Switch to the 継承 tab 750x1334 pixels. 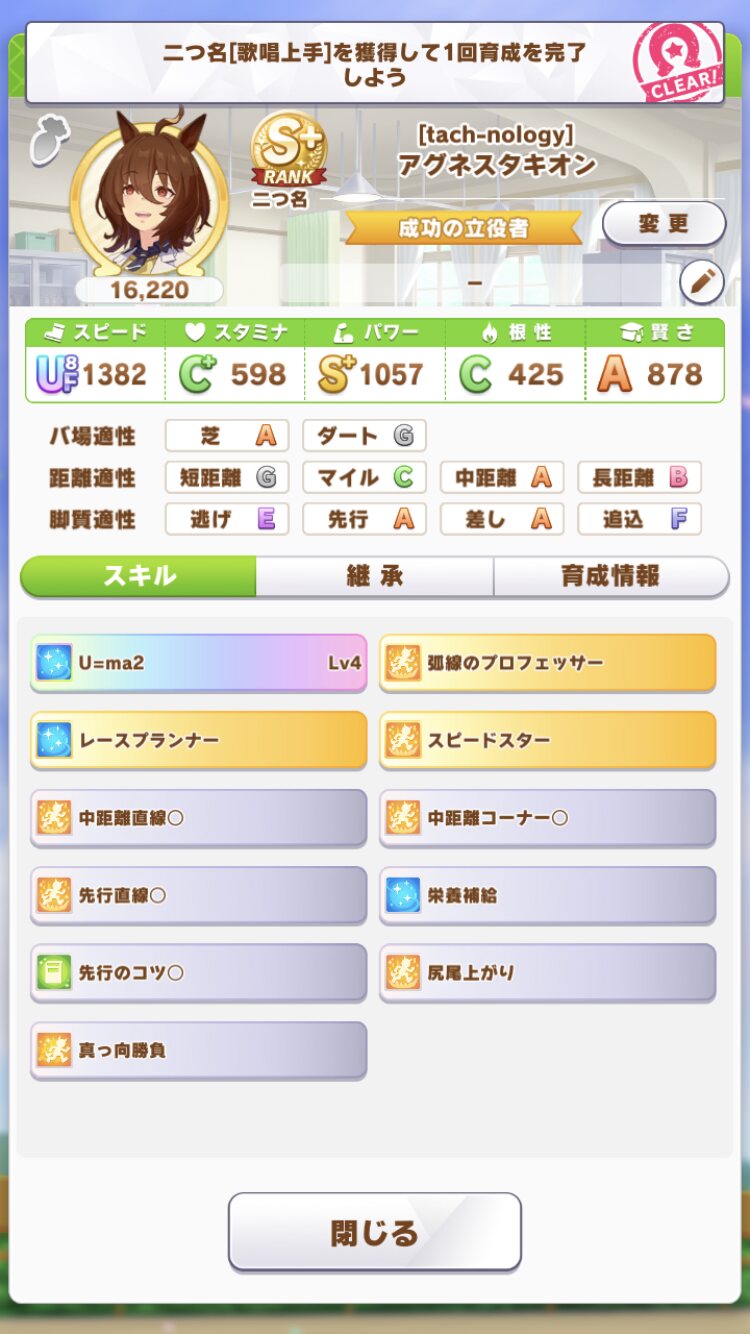click(x=374, y=576)
